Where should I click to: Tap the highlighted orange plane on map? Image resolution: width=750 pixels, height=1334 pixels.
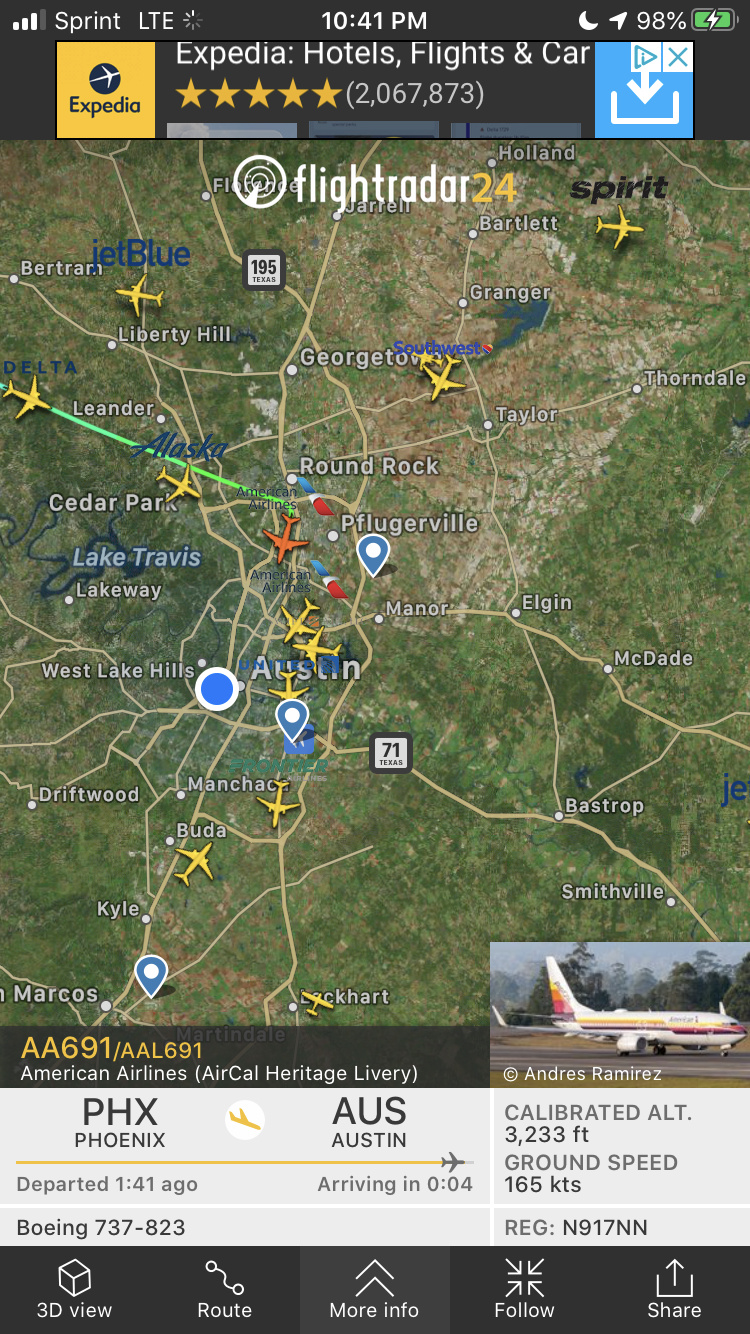[x=286, y=540]
